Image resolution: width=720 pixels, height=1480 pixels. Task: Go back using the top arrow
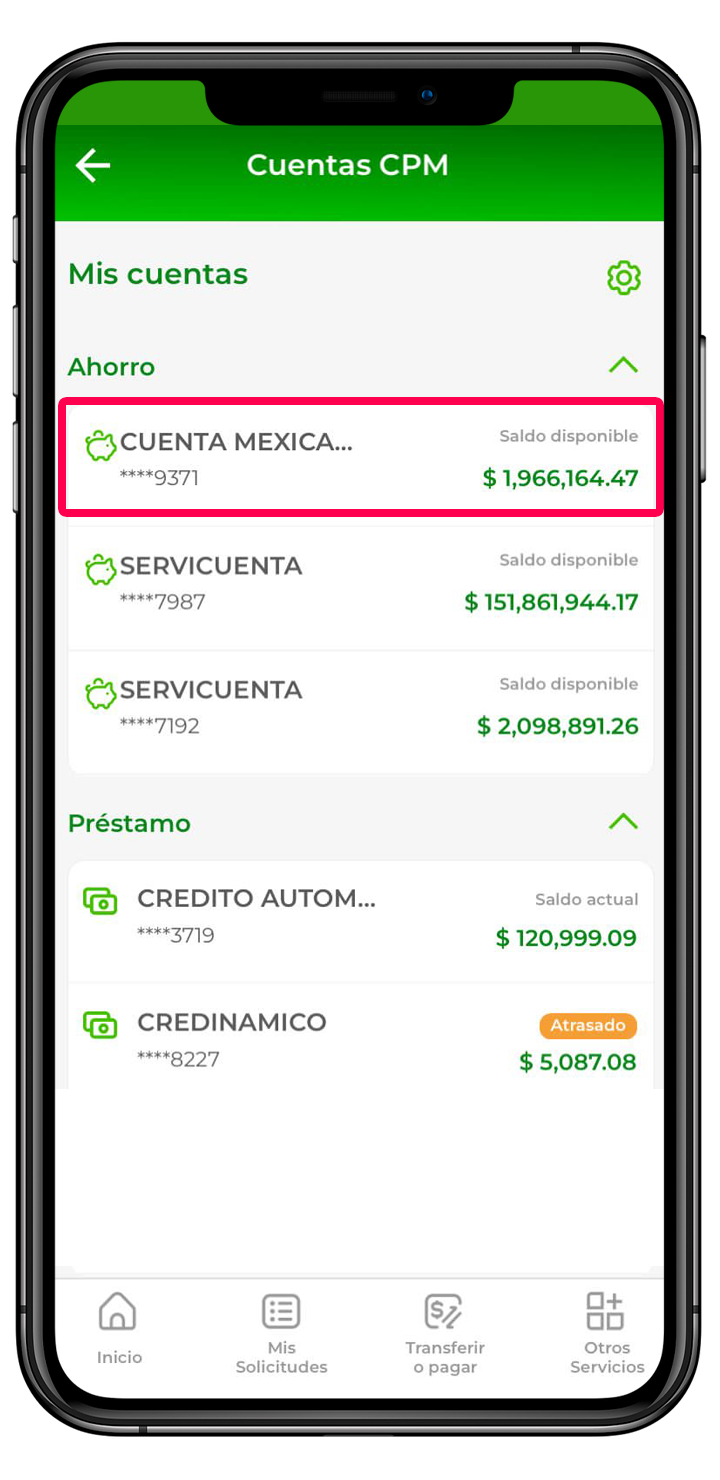(93, 166)
